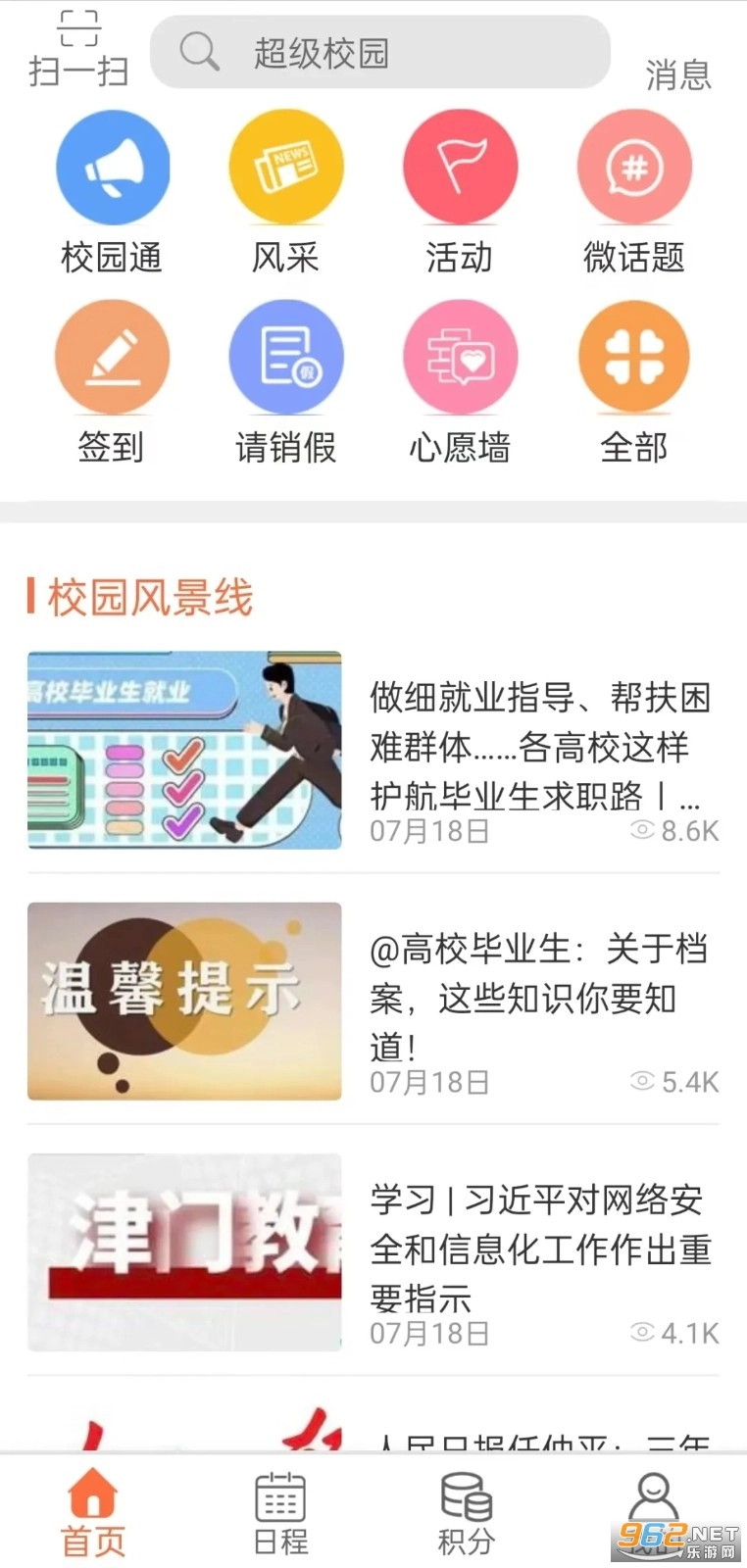This screenshot has height=1568, width=747.
Task: Read the 关于档案 article for graduates
Action: click(373, 1001)
